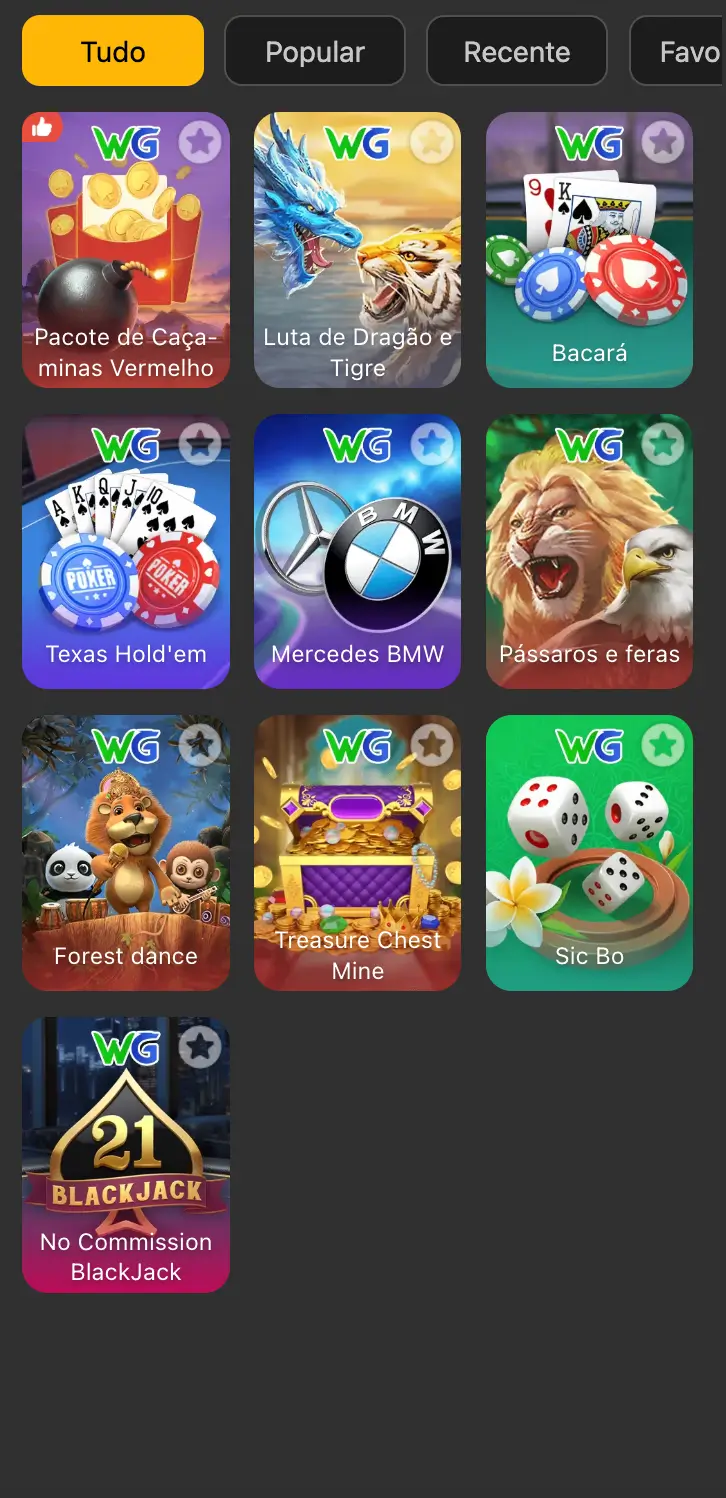
Task: Open the Texas Hold'em game
Action: click(x=126, y=552)
